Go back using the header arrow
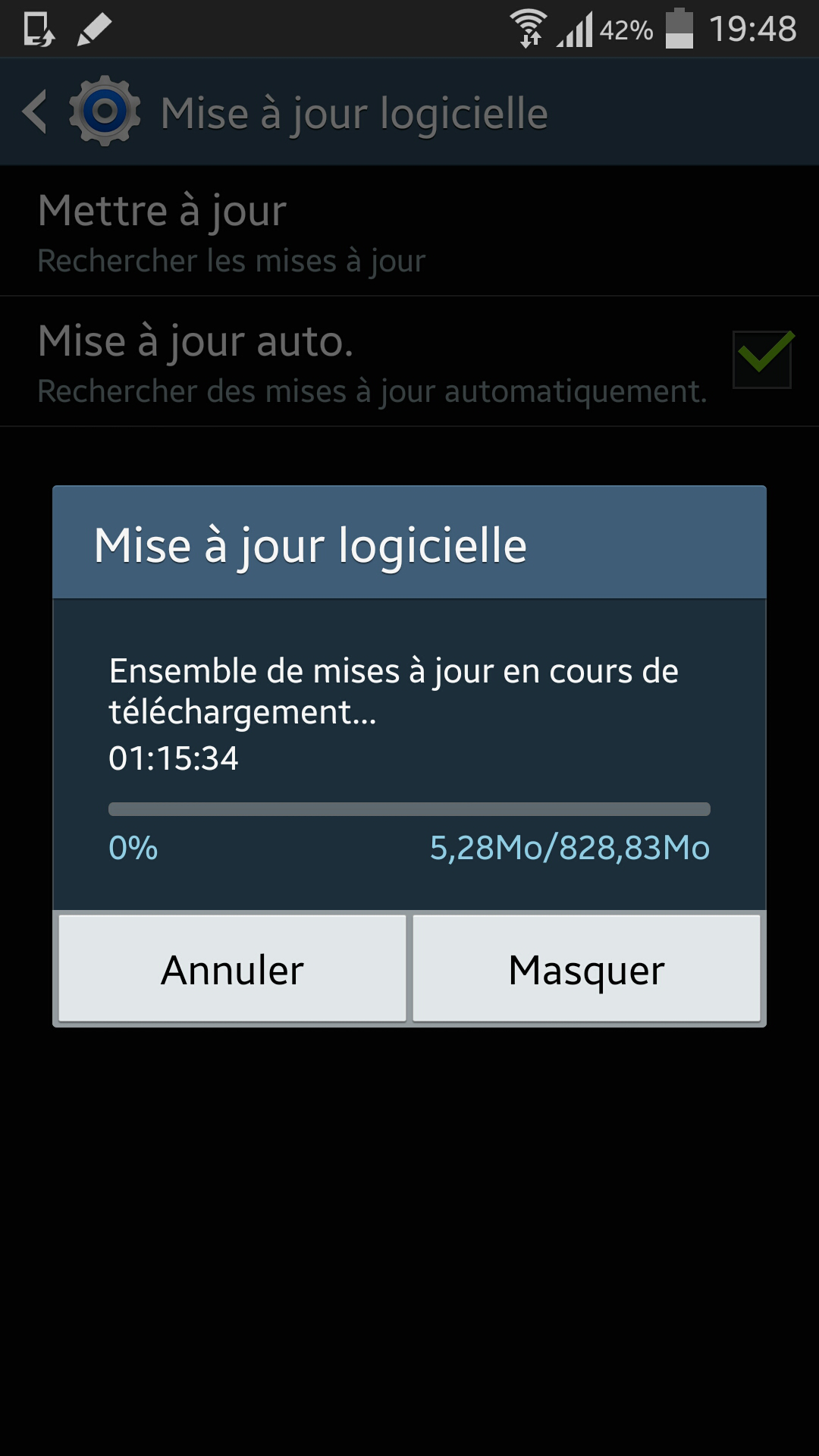 (35, 112)
